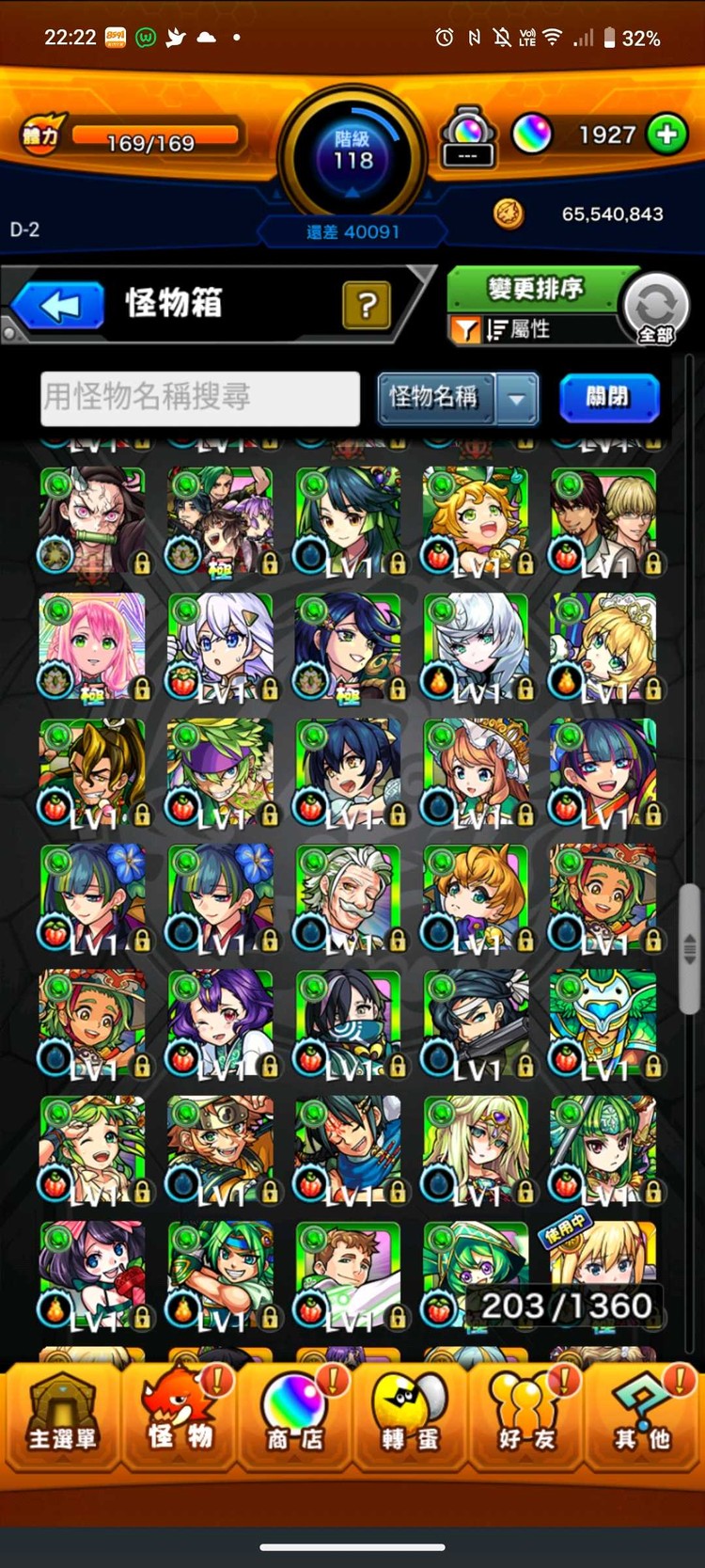The image size is (705, 1568).
Task: Tap the 變更排序 sort button
Action: click(x=535, y=289)
